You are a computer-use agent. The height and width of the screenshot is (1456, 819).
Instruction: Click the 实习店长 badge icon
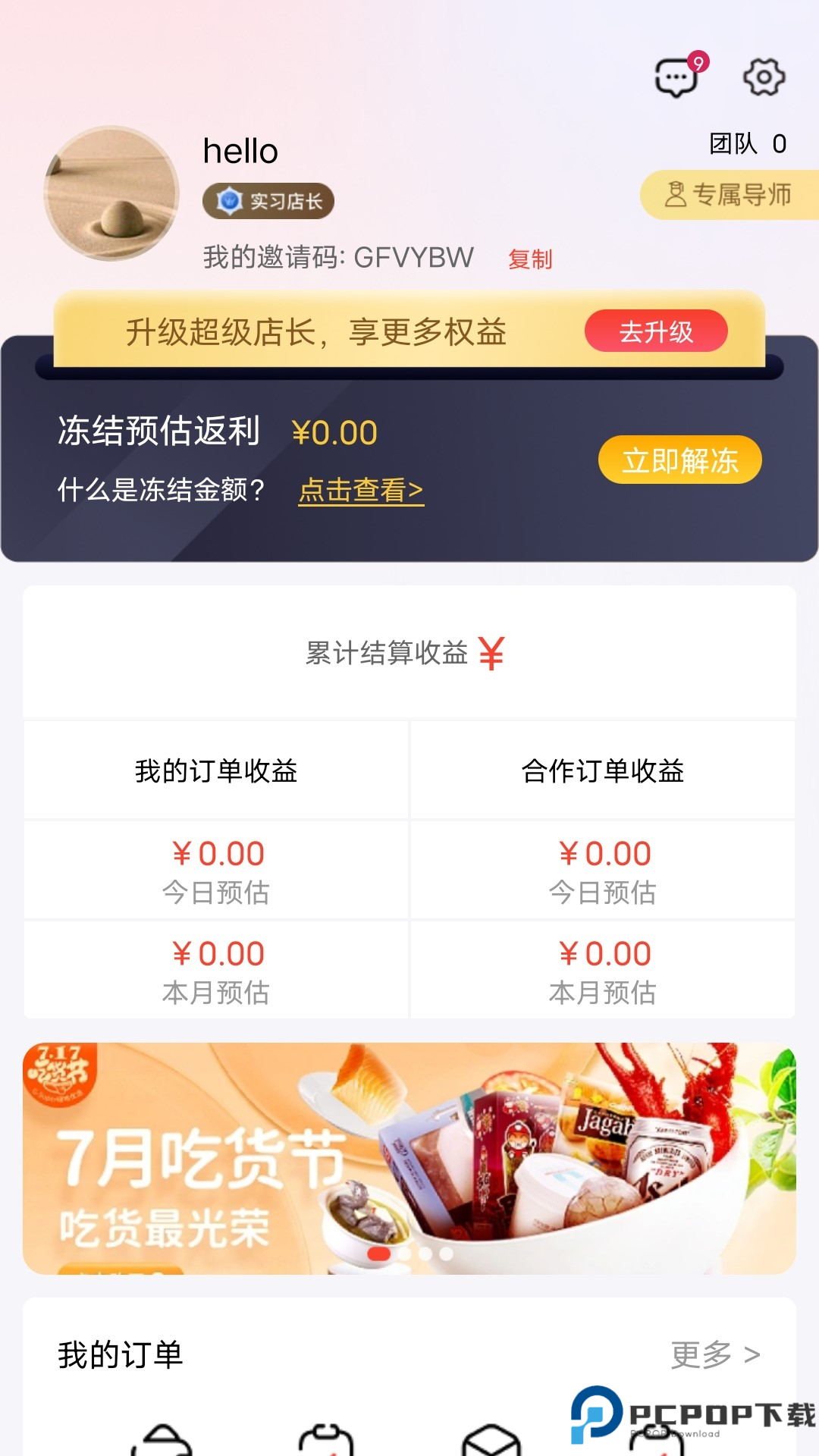point(231,200)
